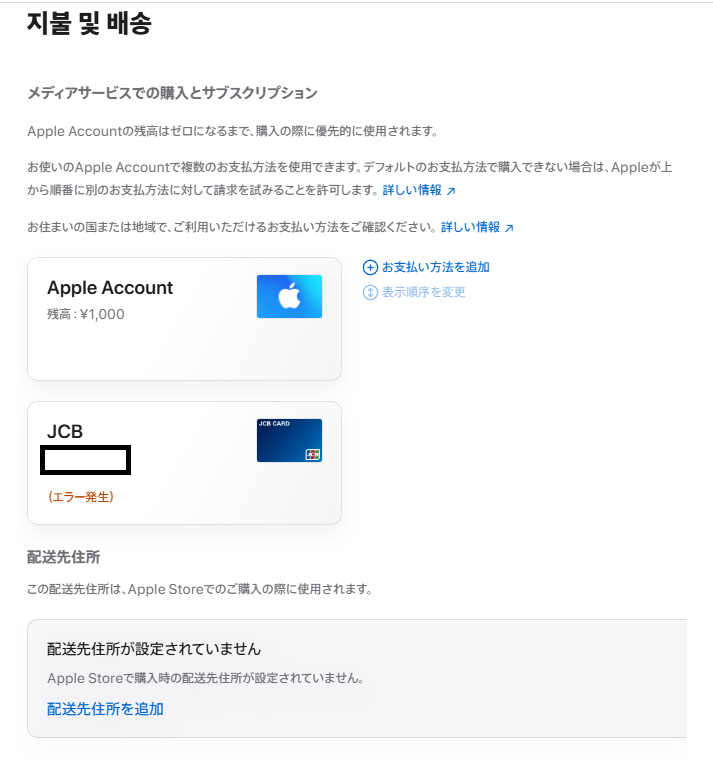Tap 配送先住所を追加 to add shipping address

tap(105, 709)
